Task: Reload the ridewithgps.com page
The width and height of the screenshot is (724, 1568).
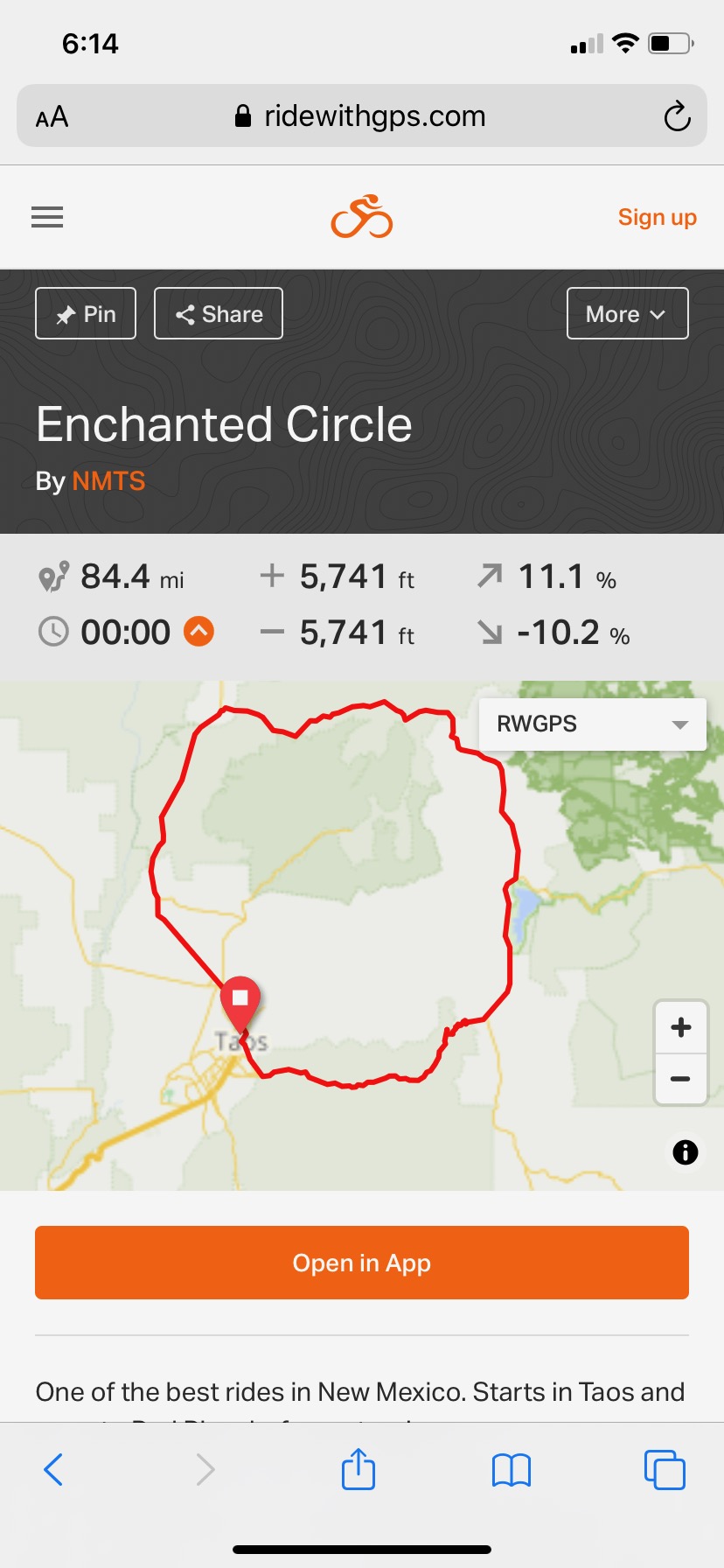Action: pos(677,116)
